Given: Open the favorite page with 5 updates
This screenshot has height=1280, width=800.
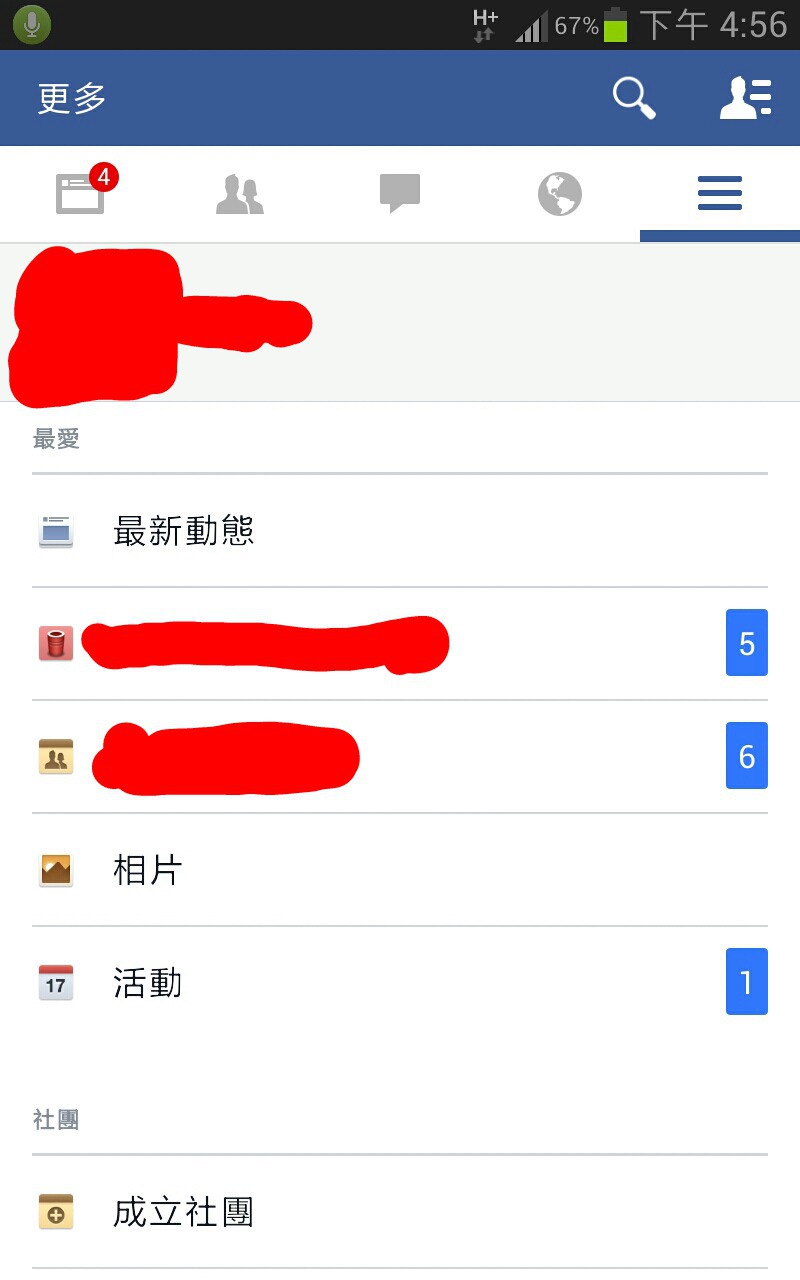Looking at the screenshot, I should [400, 643].
